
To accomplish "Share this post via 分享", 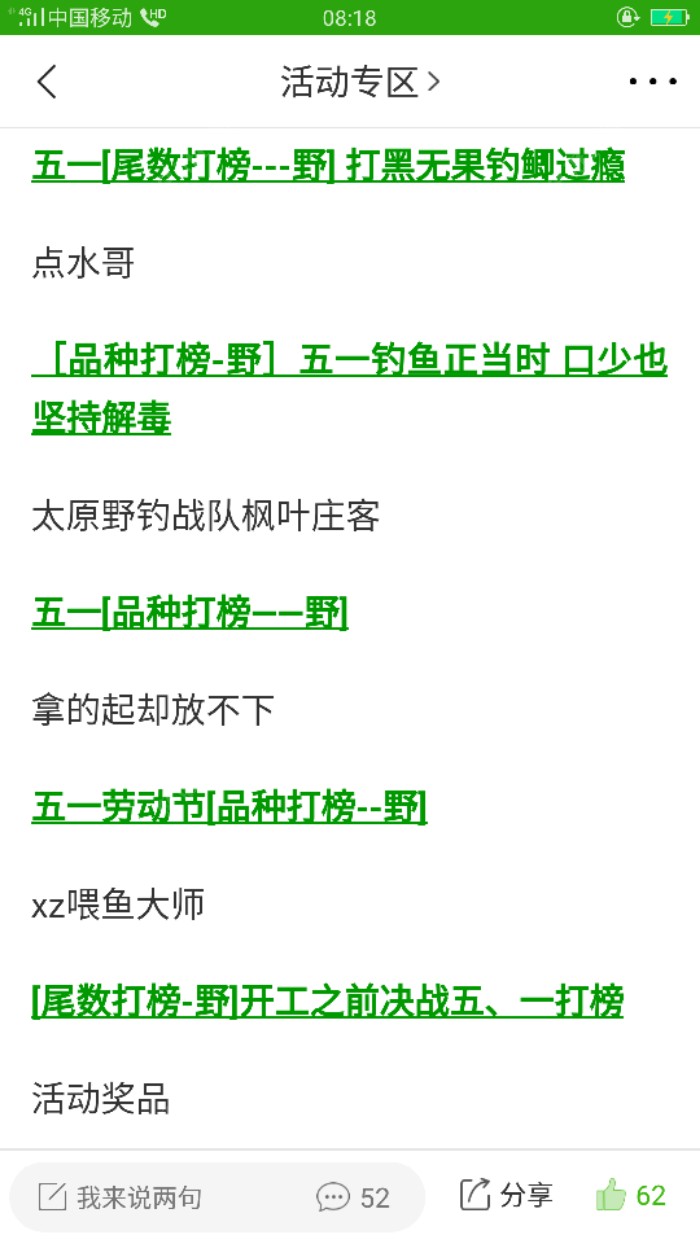I will coord(506,1195).
